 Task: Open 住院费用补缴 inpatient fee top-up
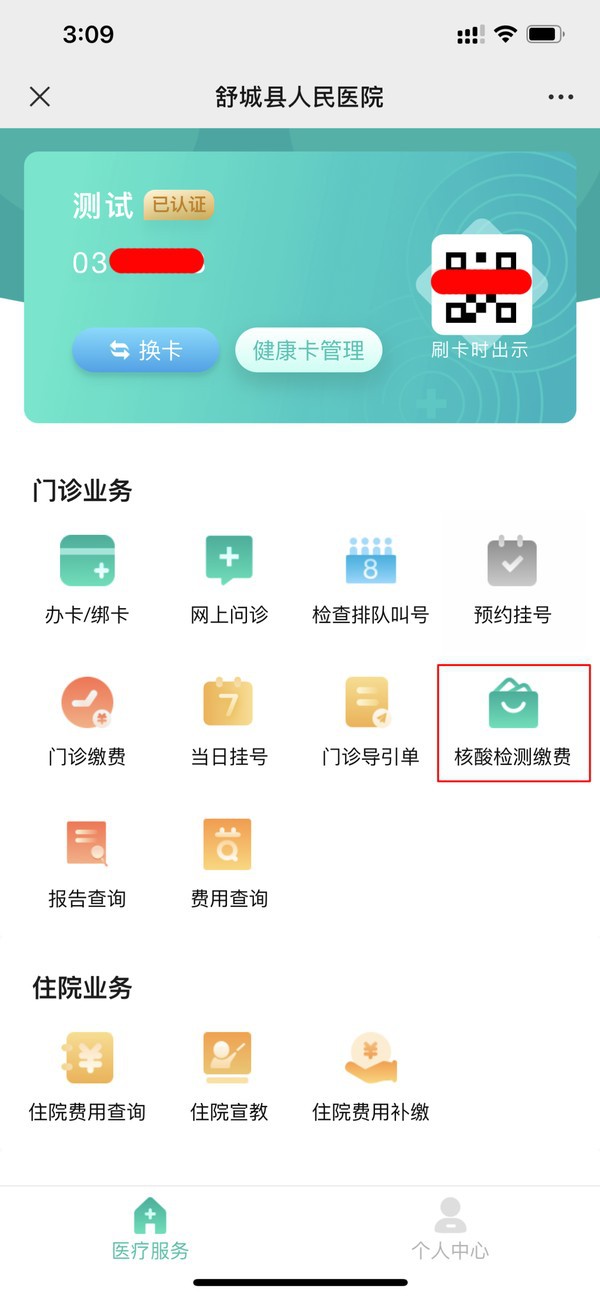[x=370, y=1077]
